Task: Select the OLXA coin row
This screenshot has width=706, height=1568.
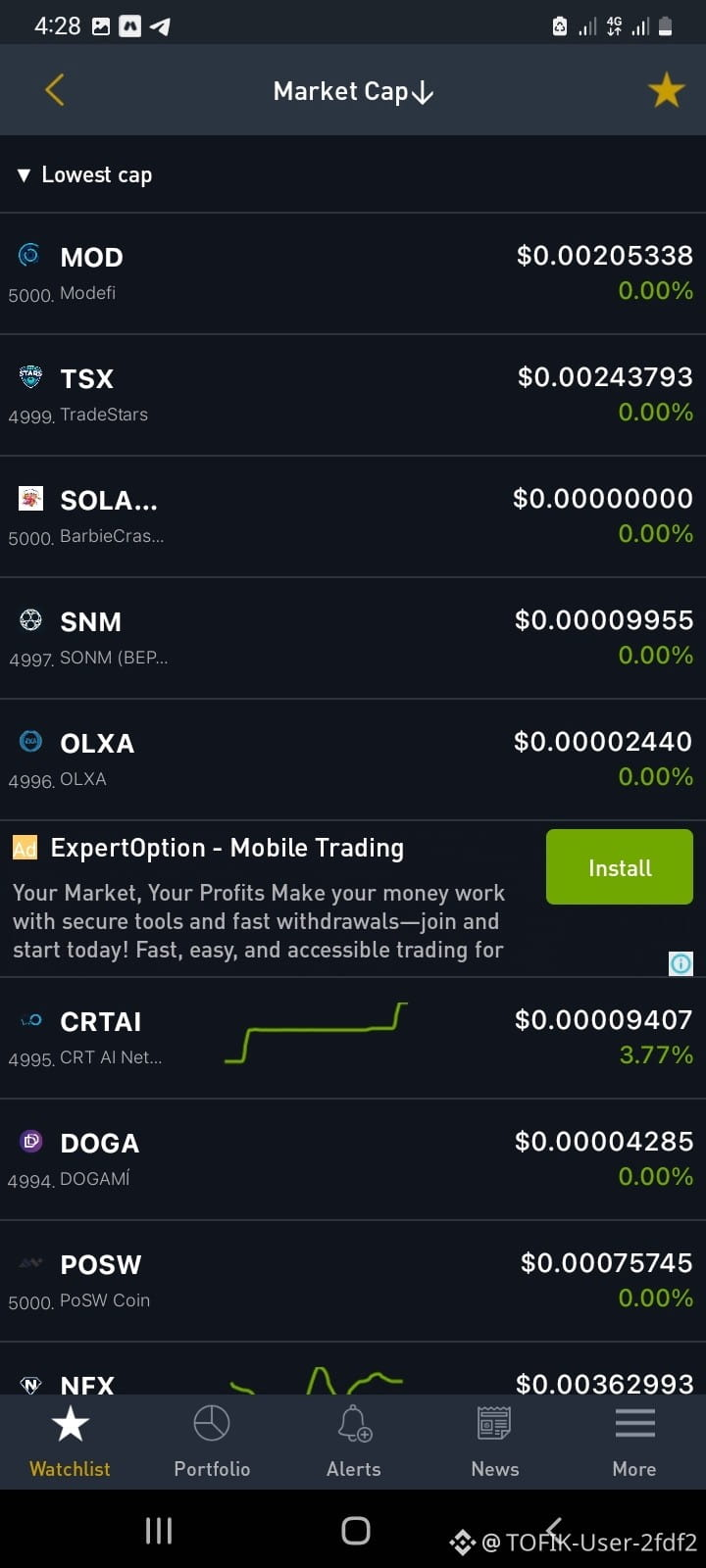Action: (x=353, y=759)
